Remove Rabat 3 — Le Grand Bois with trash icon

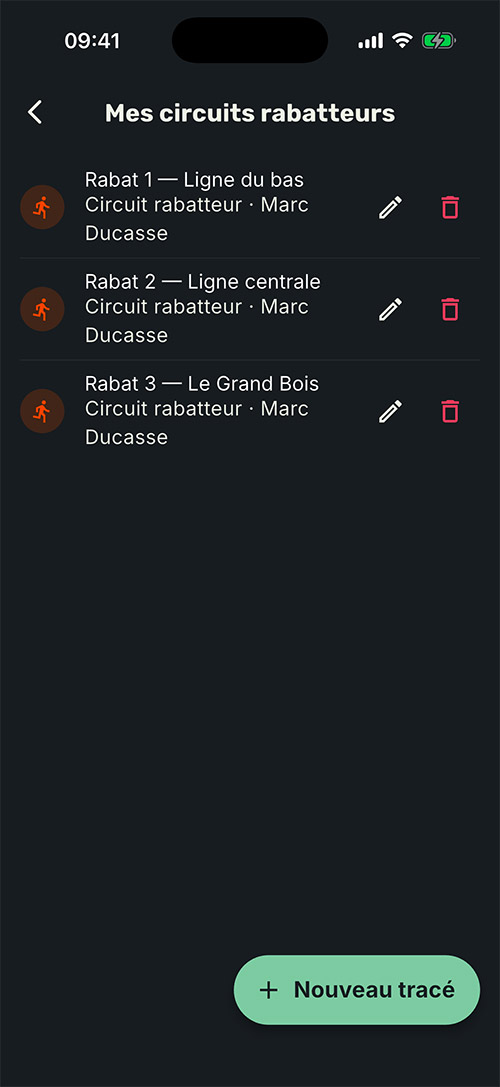click(450, 411)
